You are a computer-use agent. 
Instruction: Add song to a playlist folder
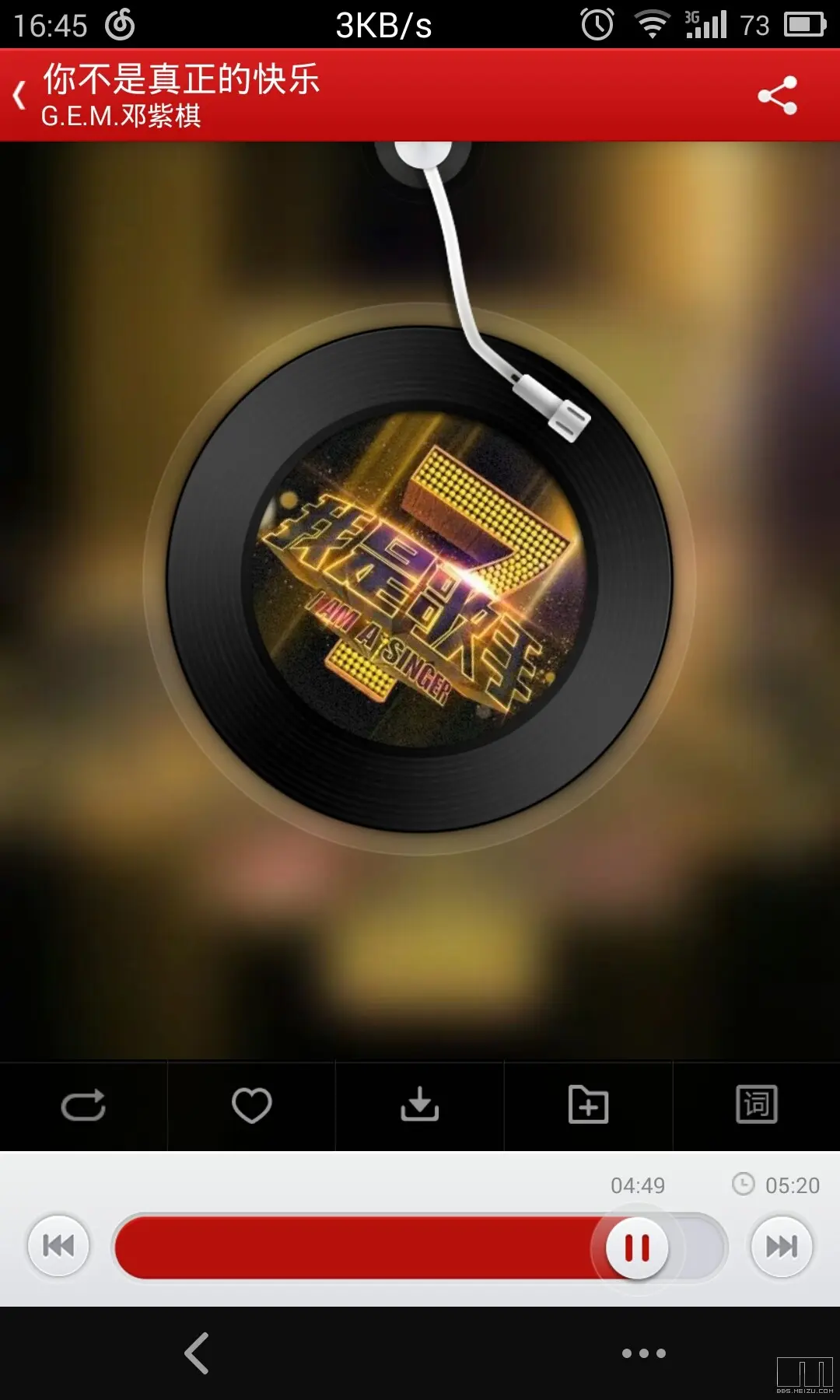pyautogui.click(x=588, y=1105)
